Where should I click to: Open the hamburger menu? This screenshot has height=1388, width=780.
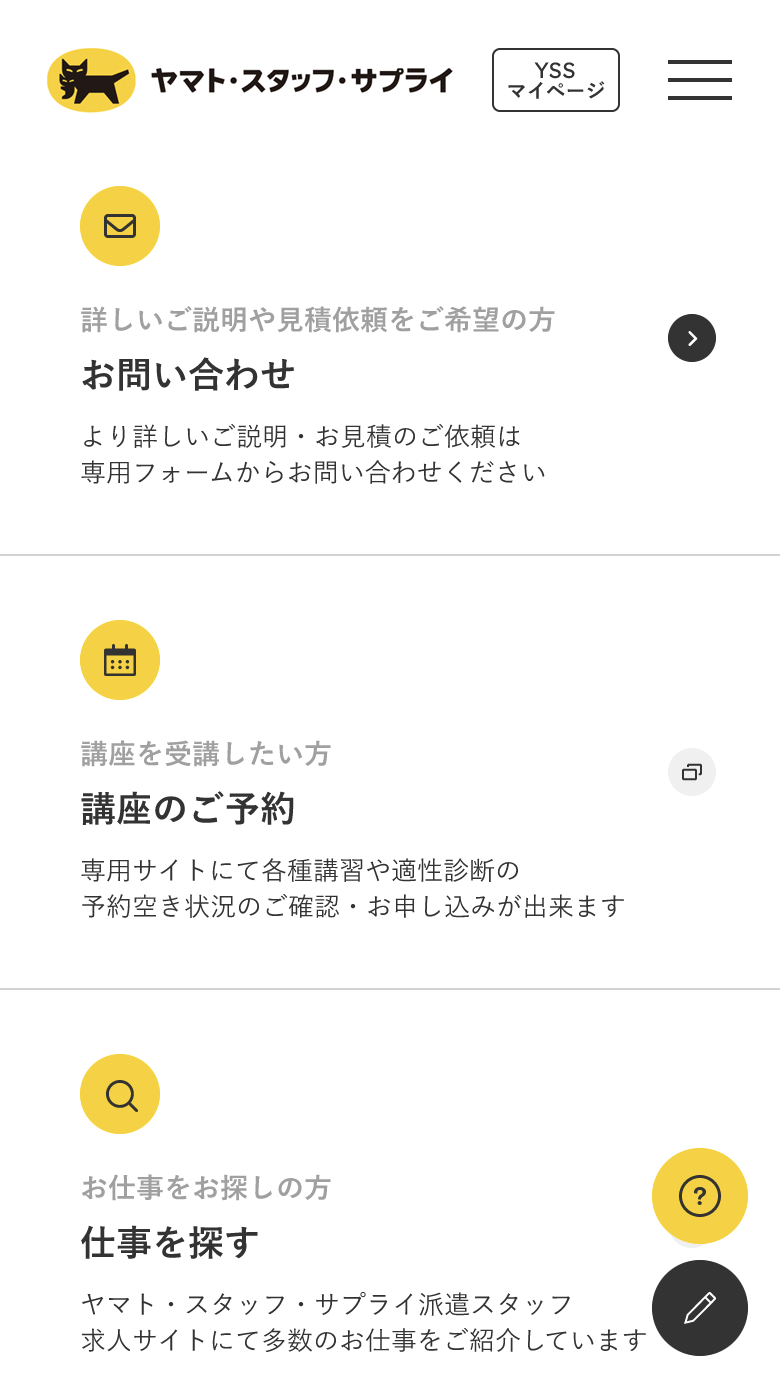click(700, 80)
